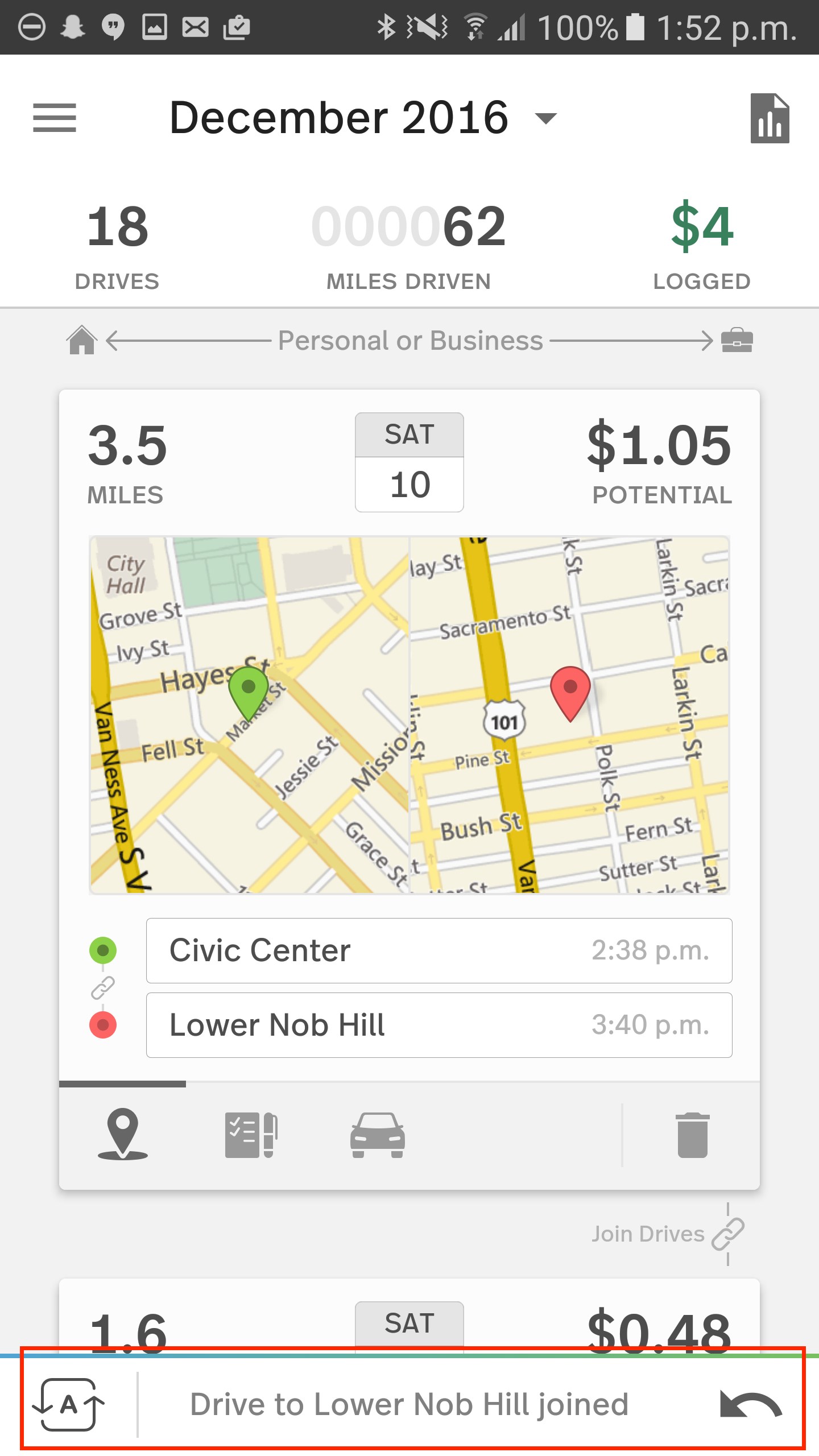Open the map of the 3.5 mile drive
The height and width of the screenshot is (1456, 819).
409,715
